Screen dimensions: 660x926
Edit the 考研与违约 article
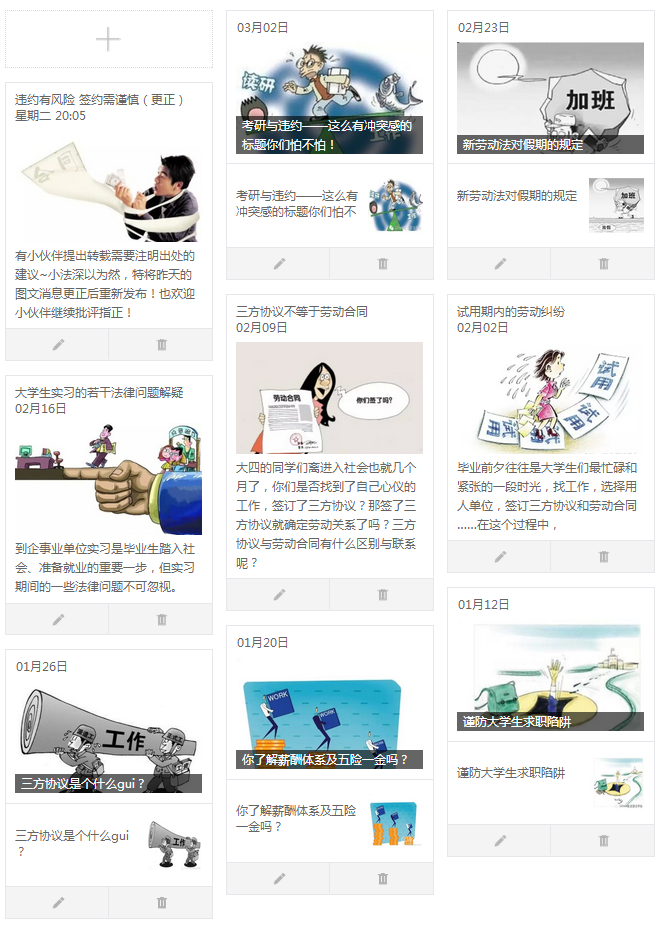click(x=279, y=263)
